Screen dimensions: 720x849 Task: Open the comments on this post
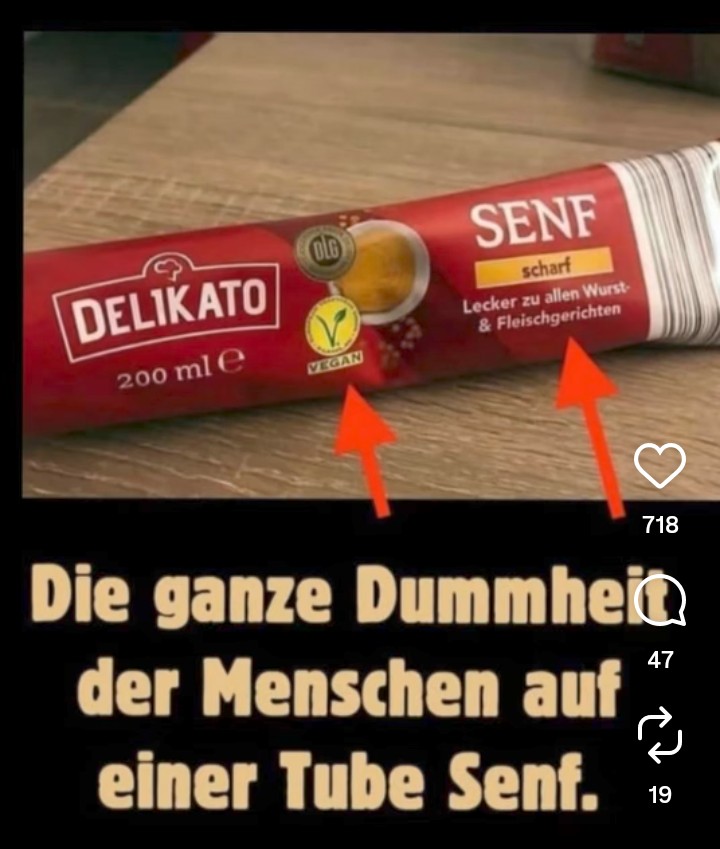pyautogui.click(x=660, y=603)
